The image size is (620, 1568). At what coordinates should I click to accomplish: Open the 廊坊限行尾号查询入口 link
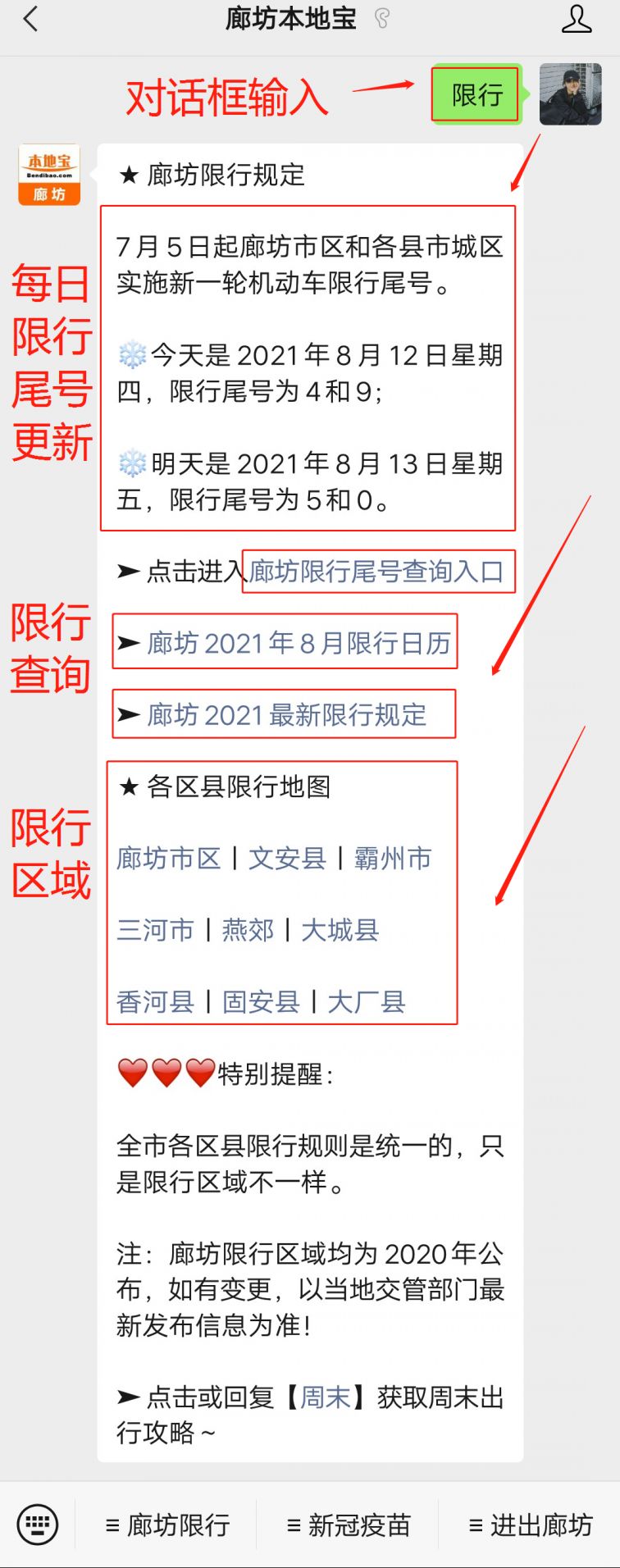(376, 572)
